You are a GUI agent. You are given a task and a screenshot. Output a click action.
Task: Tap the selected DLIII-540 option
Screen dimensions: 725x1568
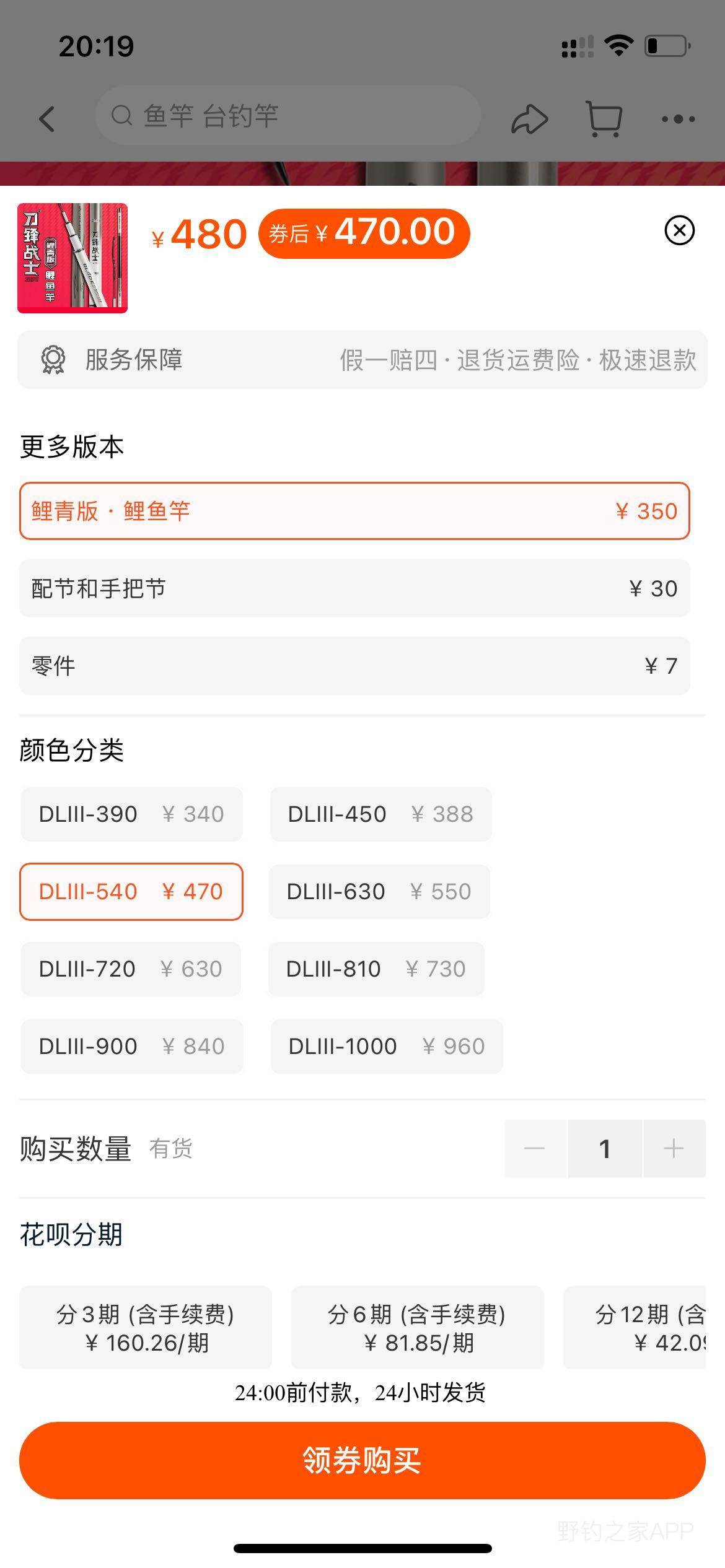131,891
